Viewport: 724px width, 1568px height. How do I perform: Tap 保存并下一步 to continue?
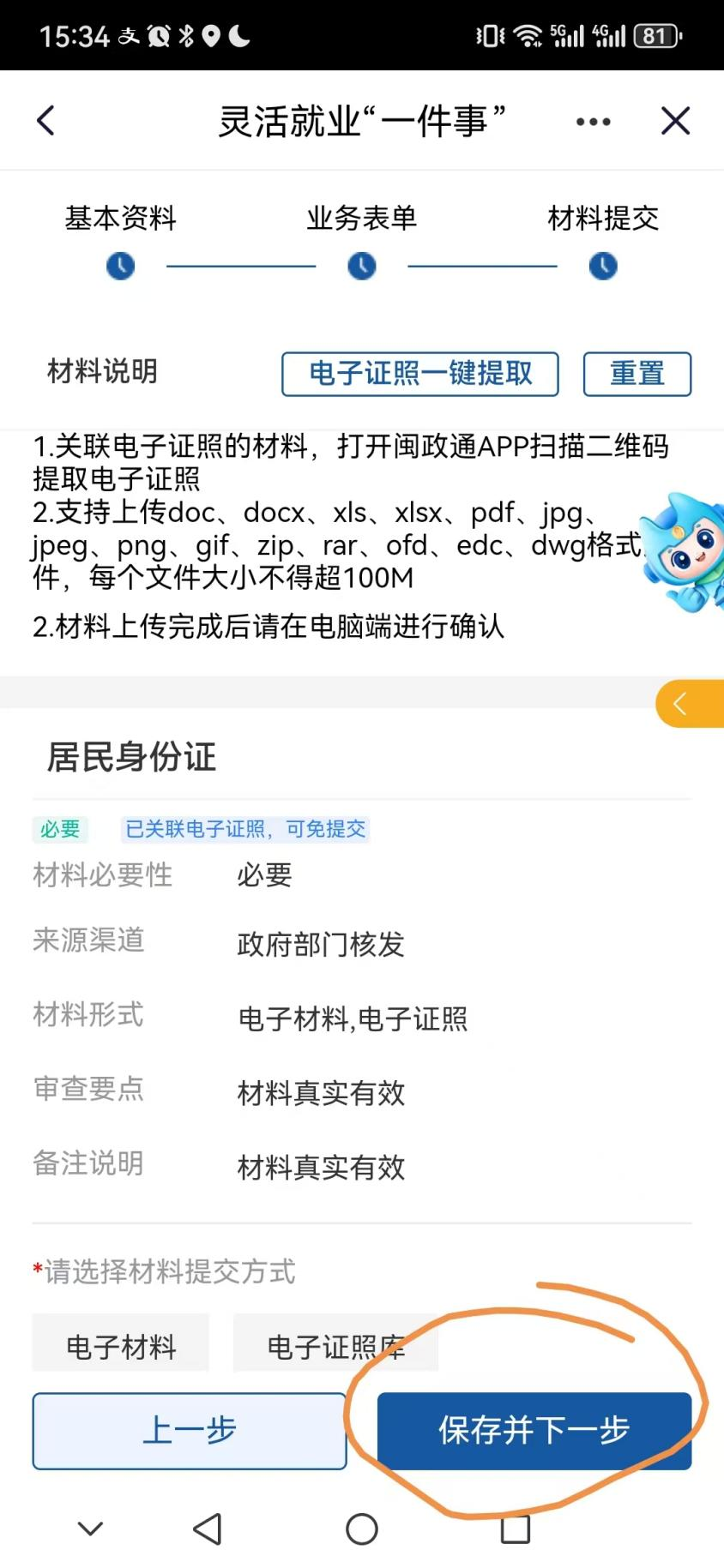pyautogui.click(x=534, y=1431)
